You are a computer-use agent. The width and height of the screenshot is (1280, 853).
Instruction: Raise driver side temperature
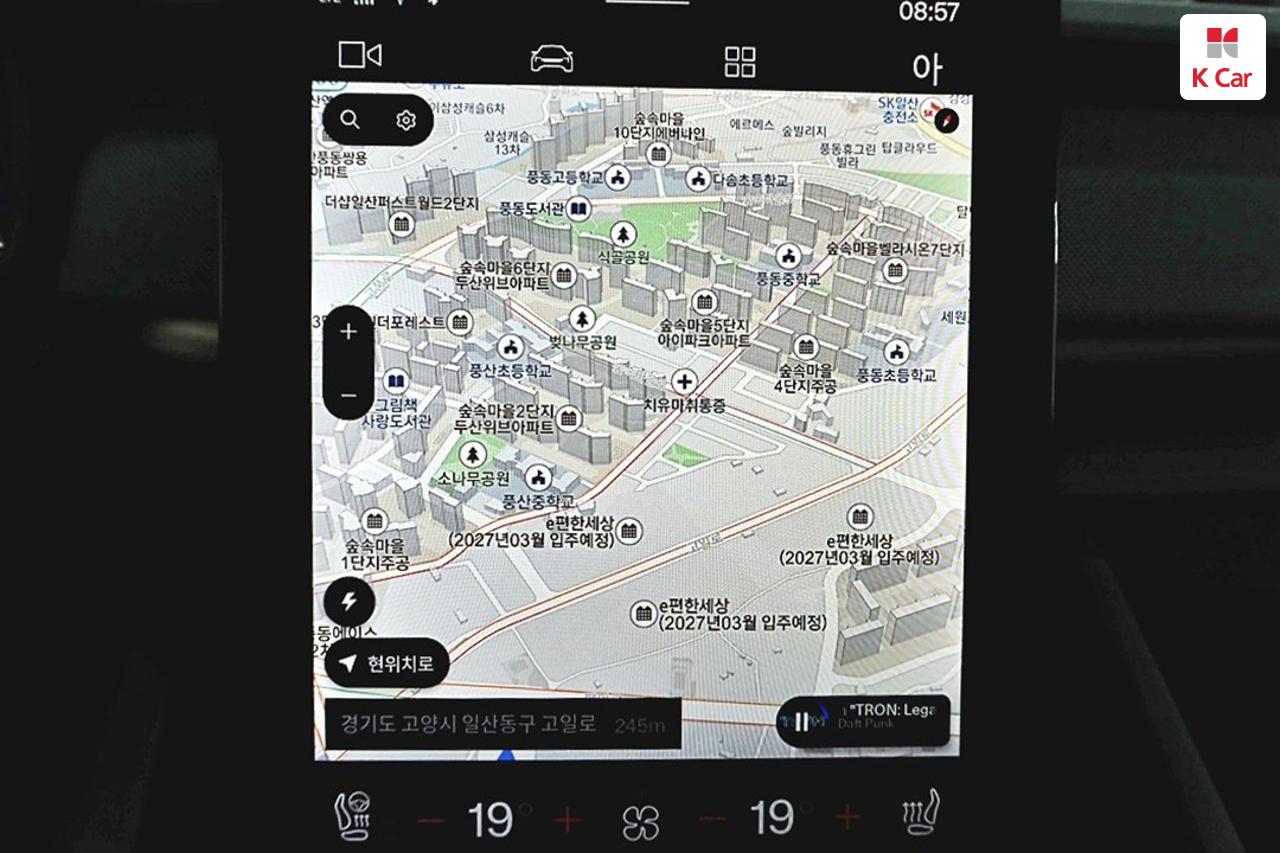(x=567, y=820)
